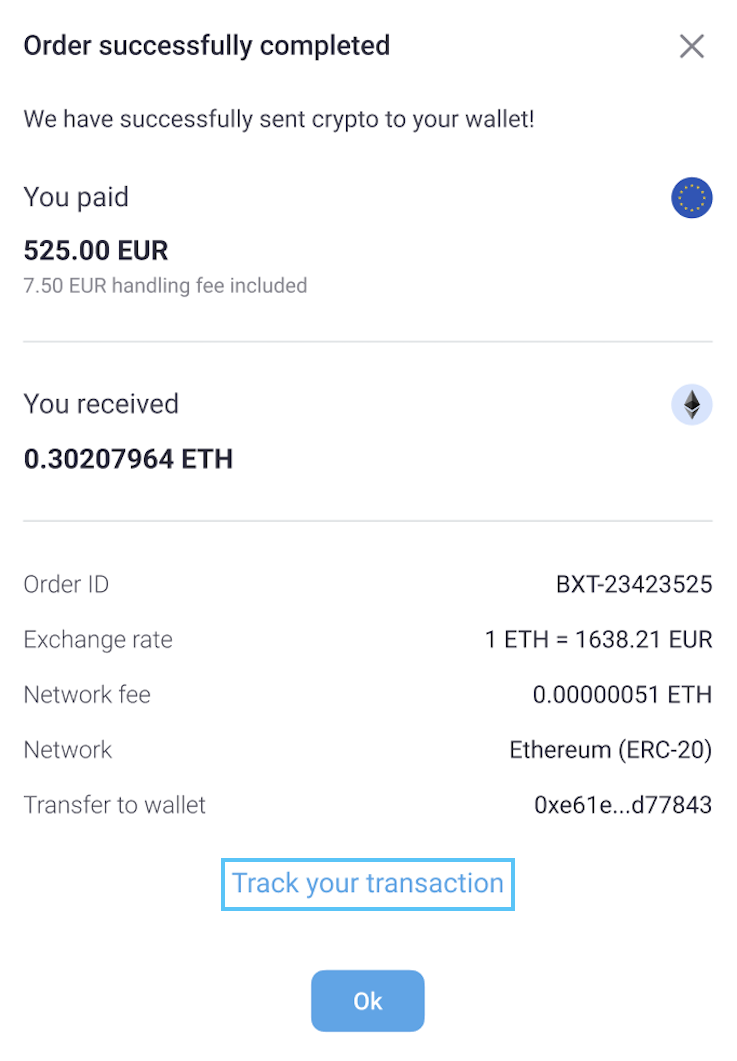Open the Track your transaction link
The height and width of the screenshot is (1061, 737).
368,884
